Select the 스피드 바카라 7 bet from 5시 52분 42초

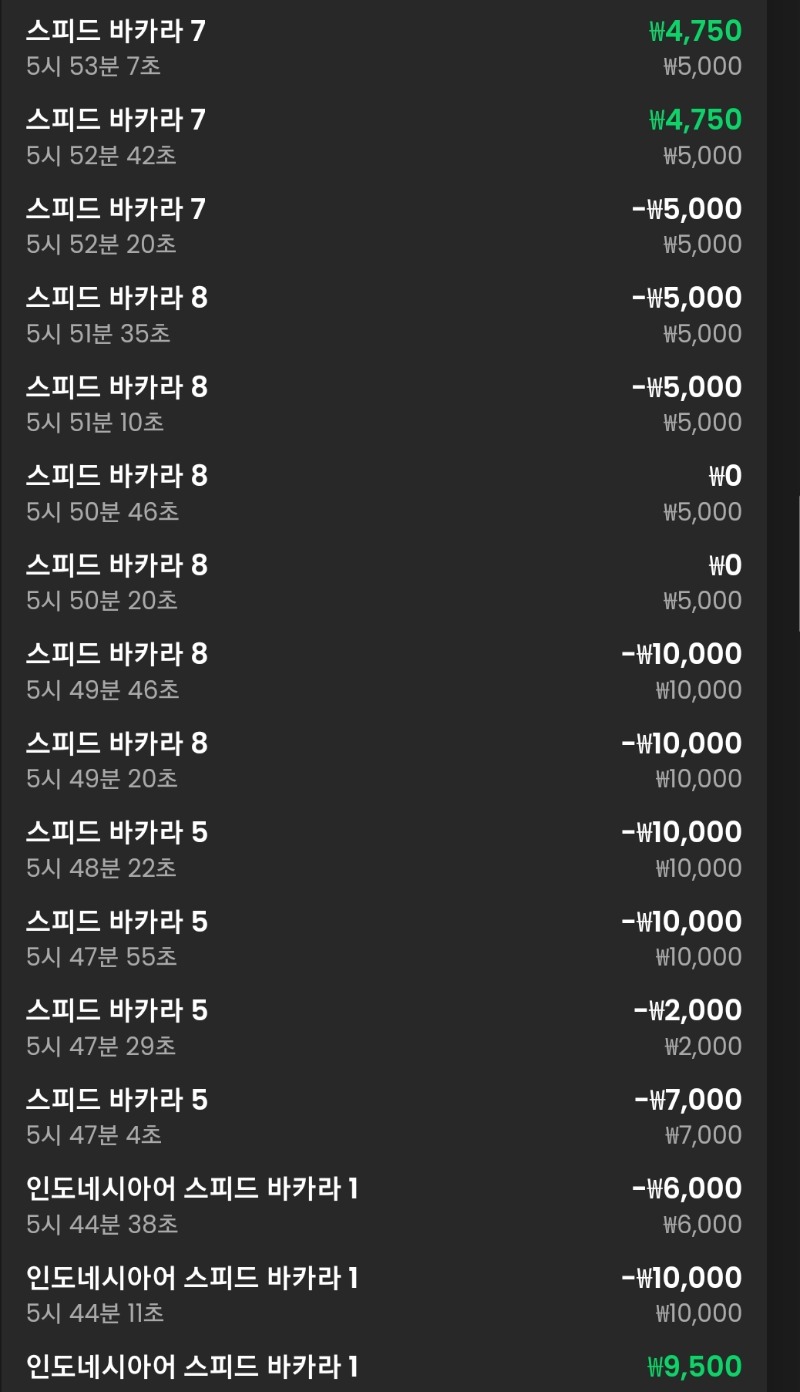(400, 136)
